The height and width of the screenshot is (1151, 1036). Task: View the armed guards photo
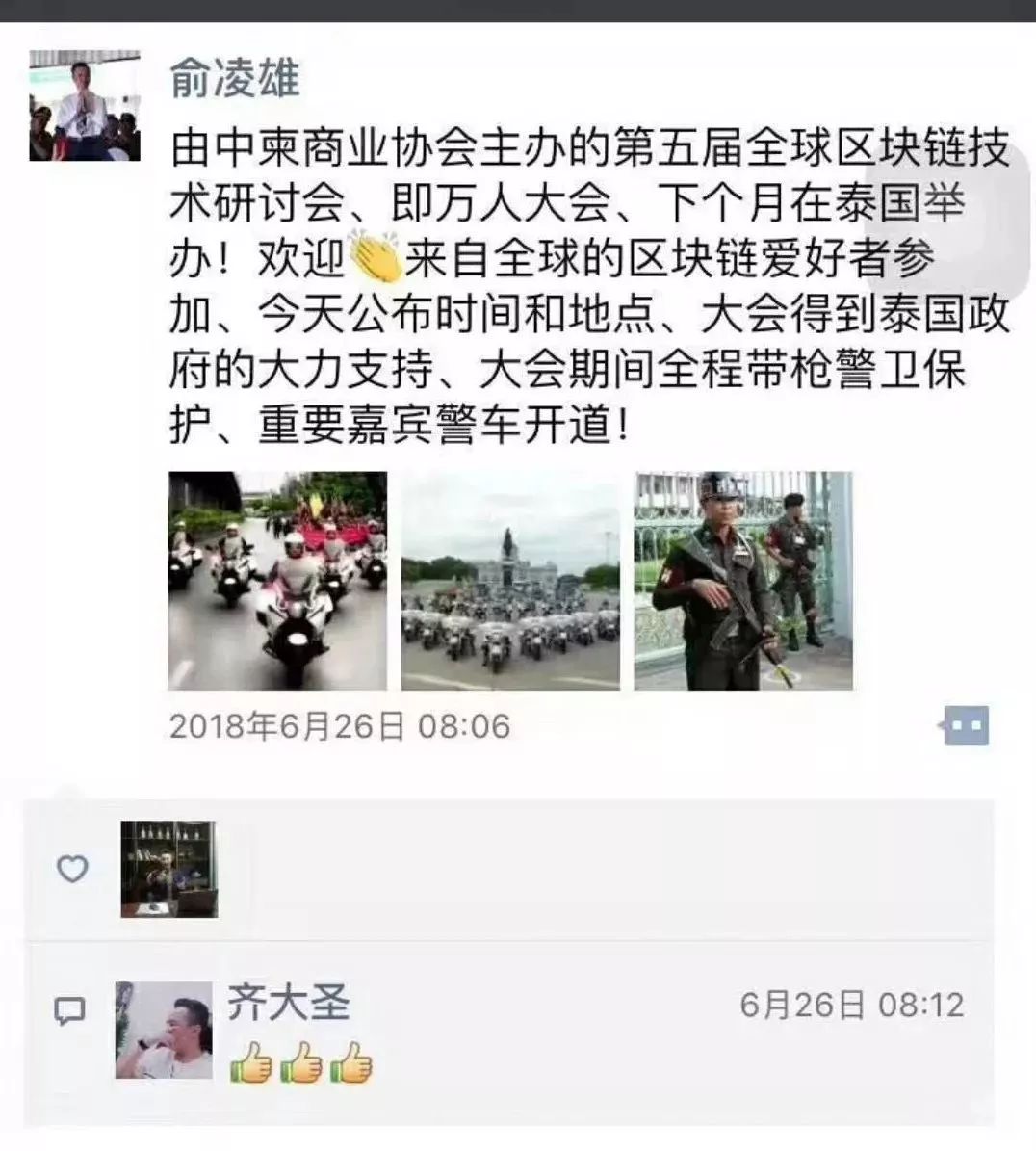click(742, 581)
